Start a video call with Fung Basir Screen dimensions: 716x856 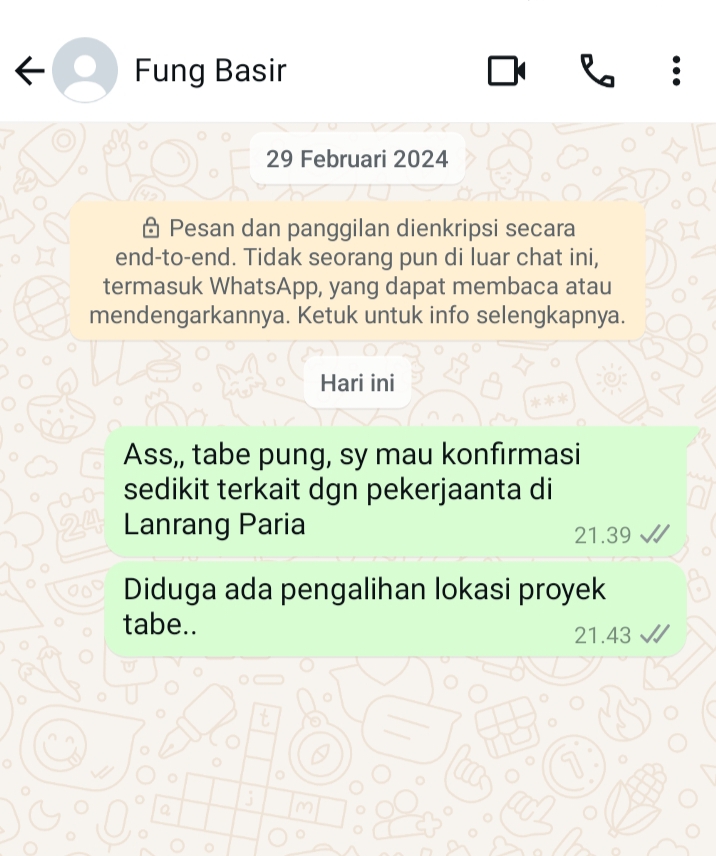(x=506, y=71)
